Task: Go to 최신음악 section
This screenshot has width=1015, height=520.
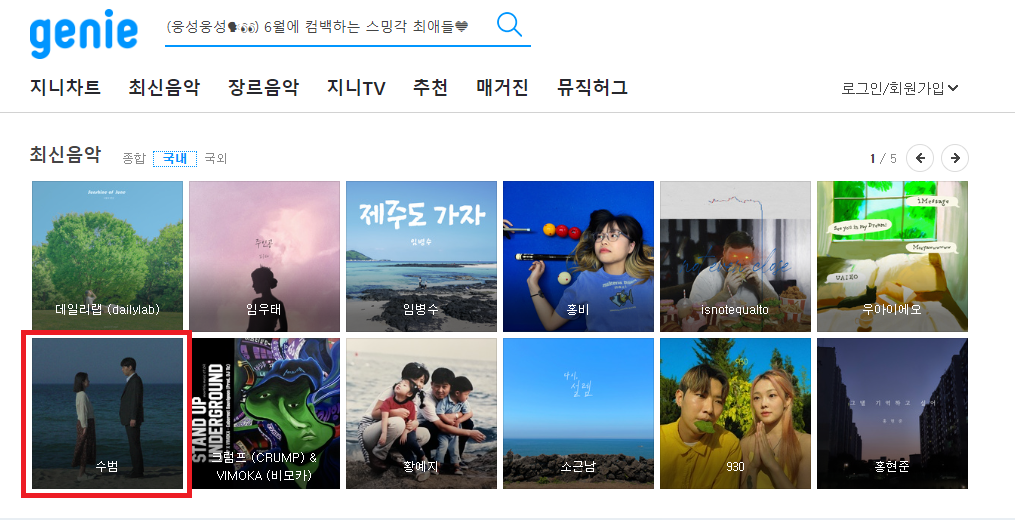Action: [x=164, y=88]
